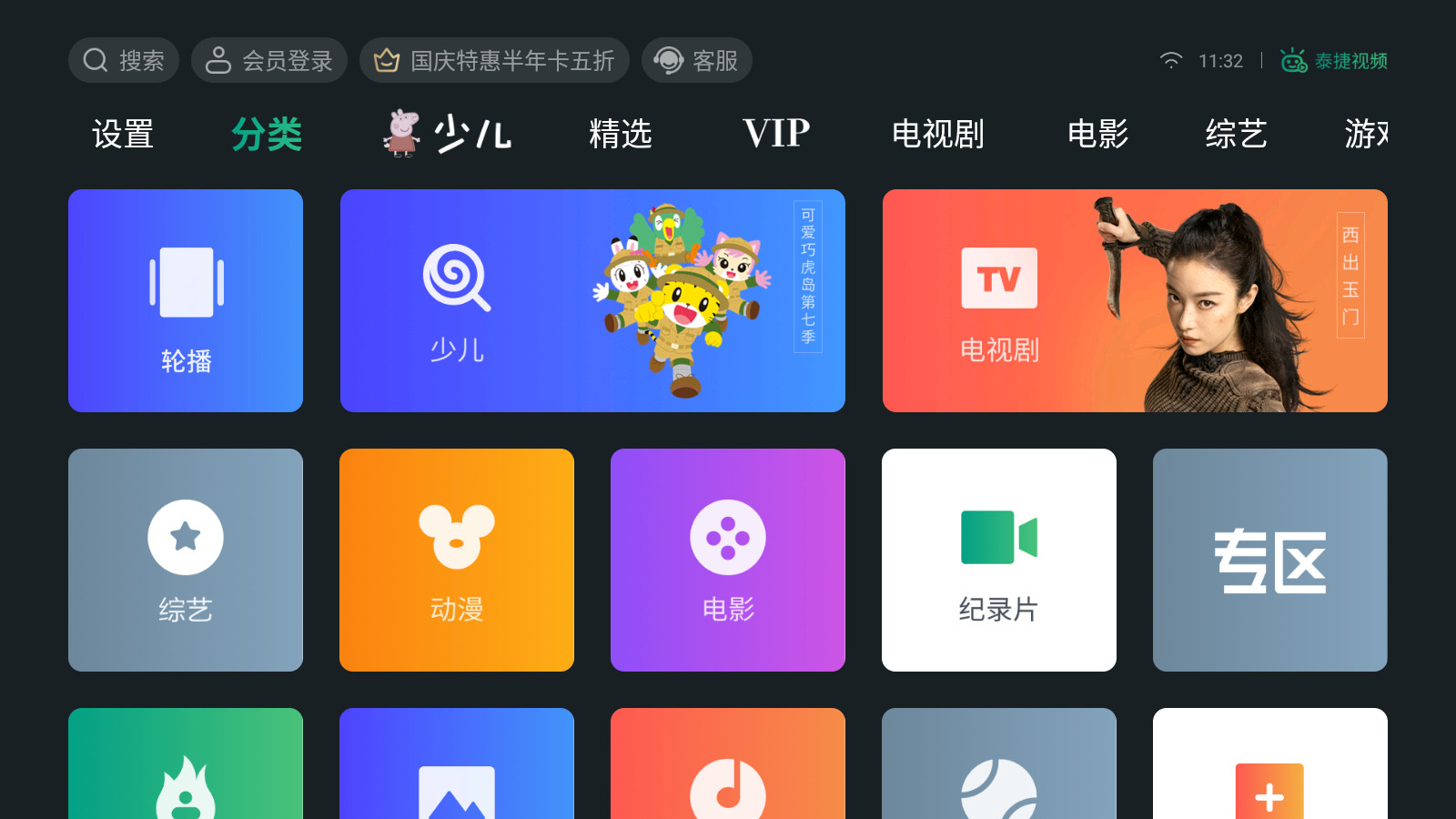Open the 动漫 category tile
The height and width of the screenshot is (819, 1456).
point(457,561)
